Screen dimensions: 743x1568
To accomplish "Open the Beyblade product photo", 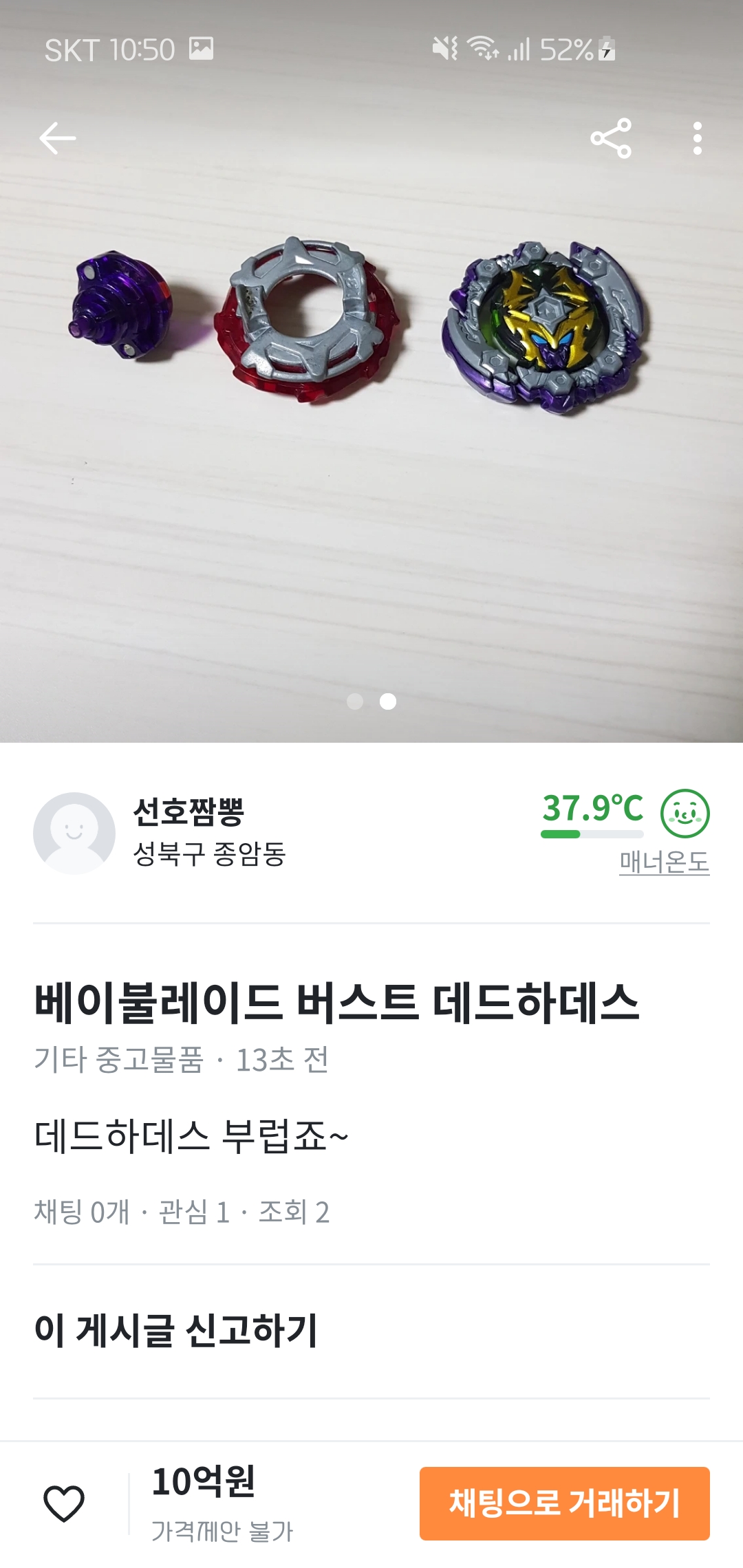I will (x=371, y=371).
